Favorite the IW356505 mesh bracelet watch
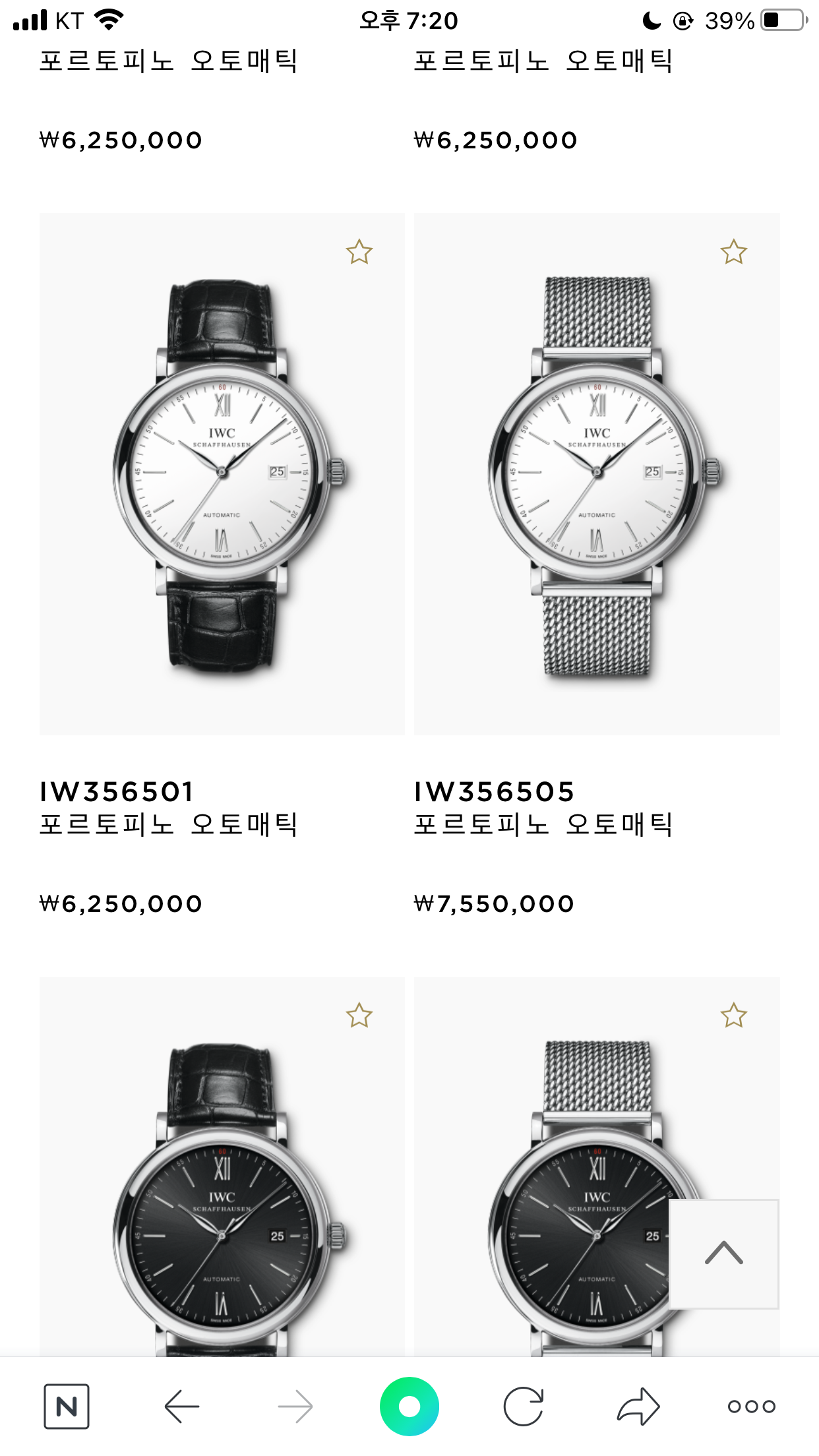The width and height of the screenshot is (819, 1456). pos(733,252)
